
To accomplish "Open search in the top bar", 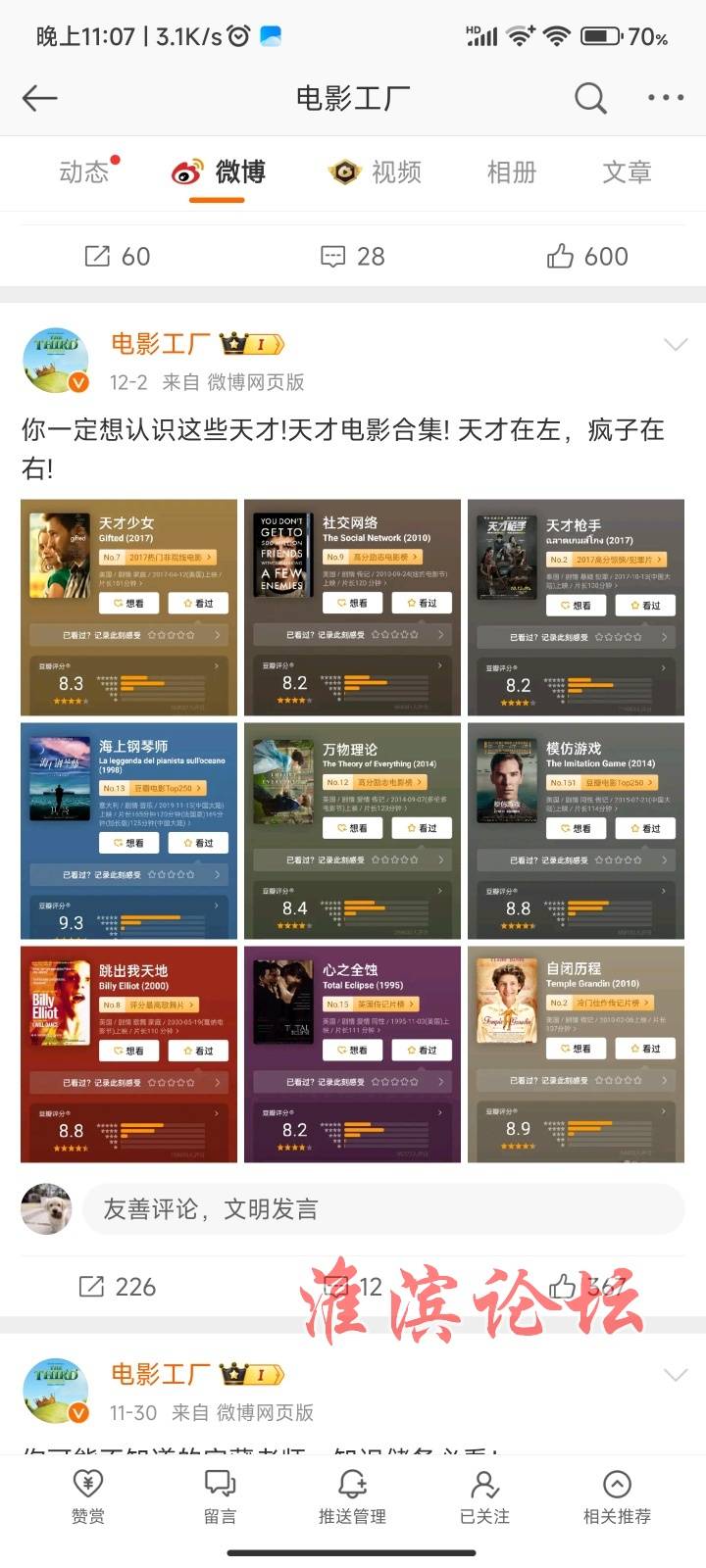I will click(x=590, y=98).
